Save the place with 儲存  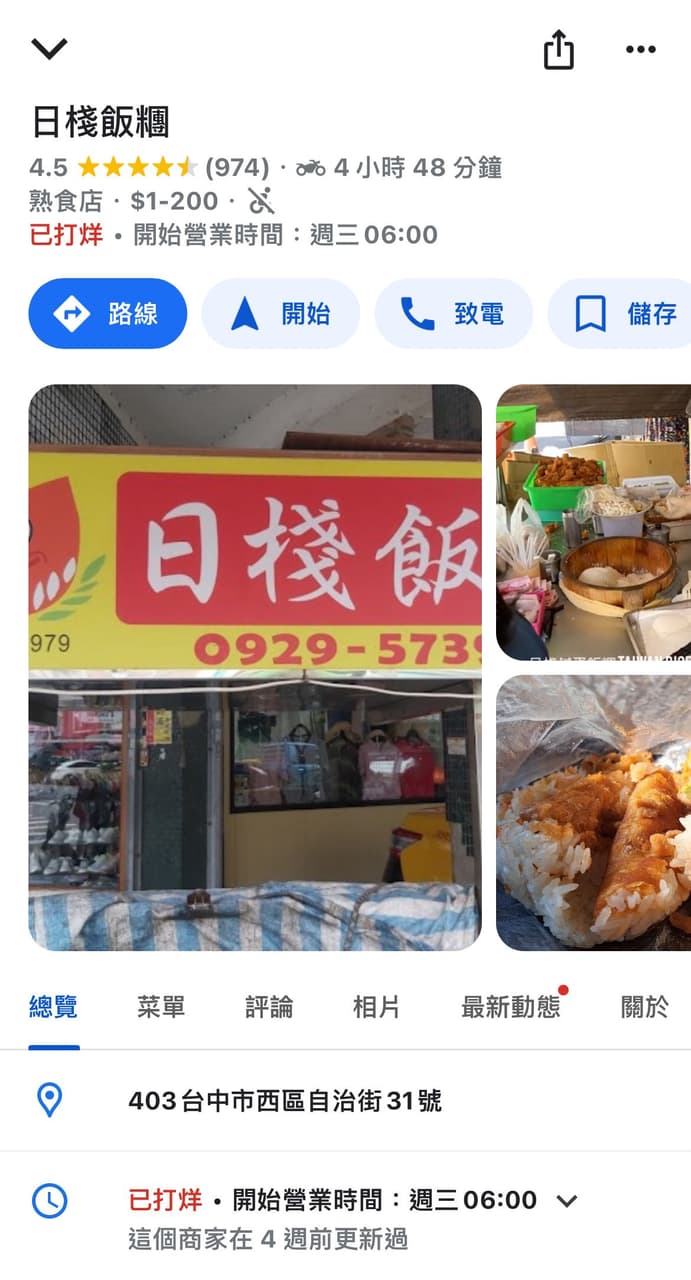coord(620,314)
